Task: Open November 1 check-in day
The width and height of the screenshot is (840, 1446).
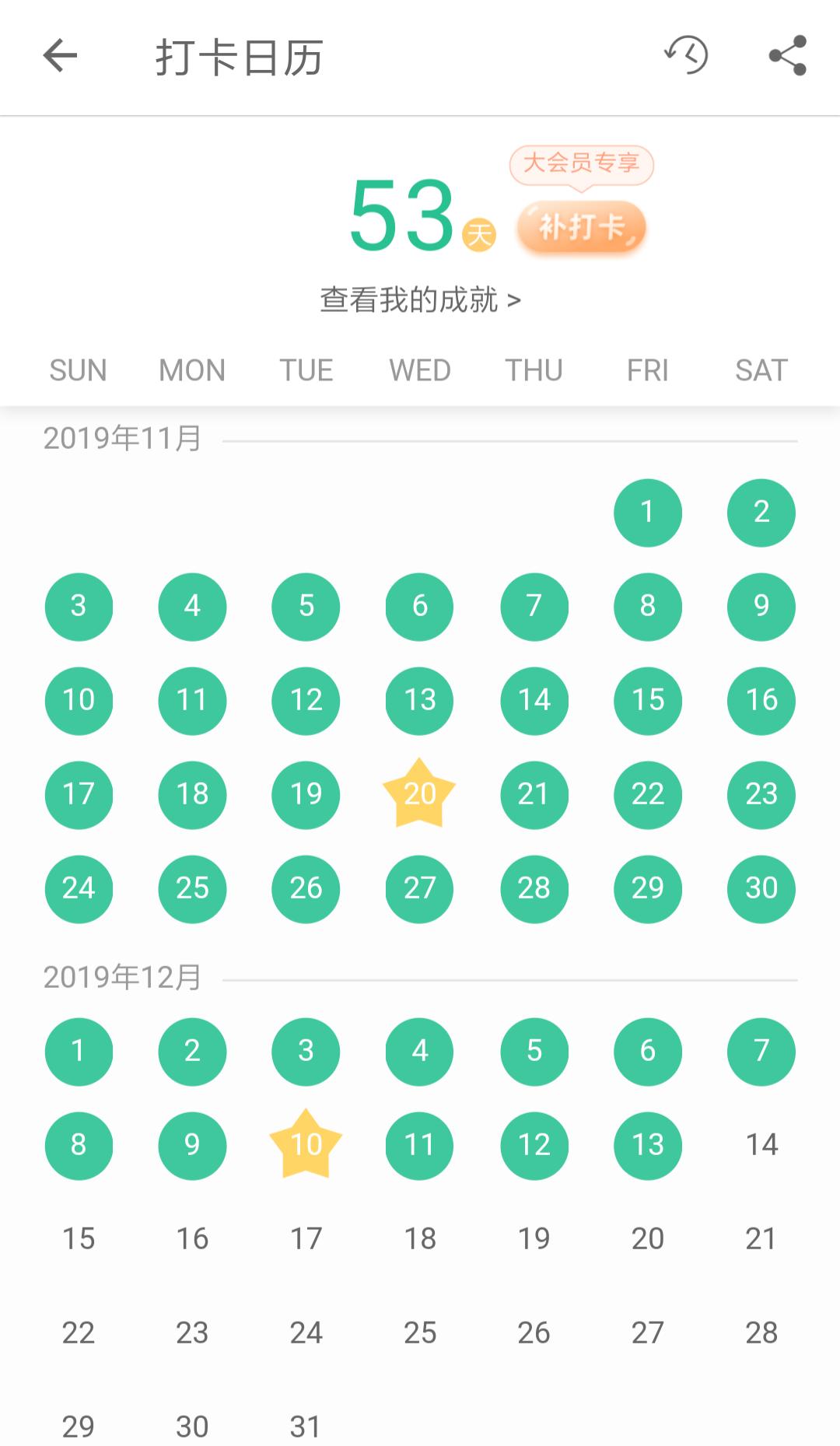Action: coord(648,513)
